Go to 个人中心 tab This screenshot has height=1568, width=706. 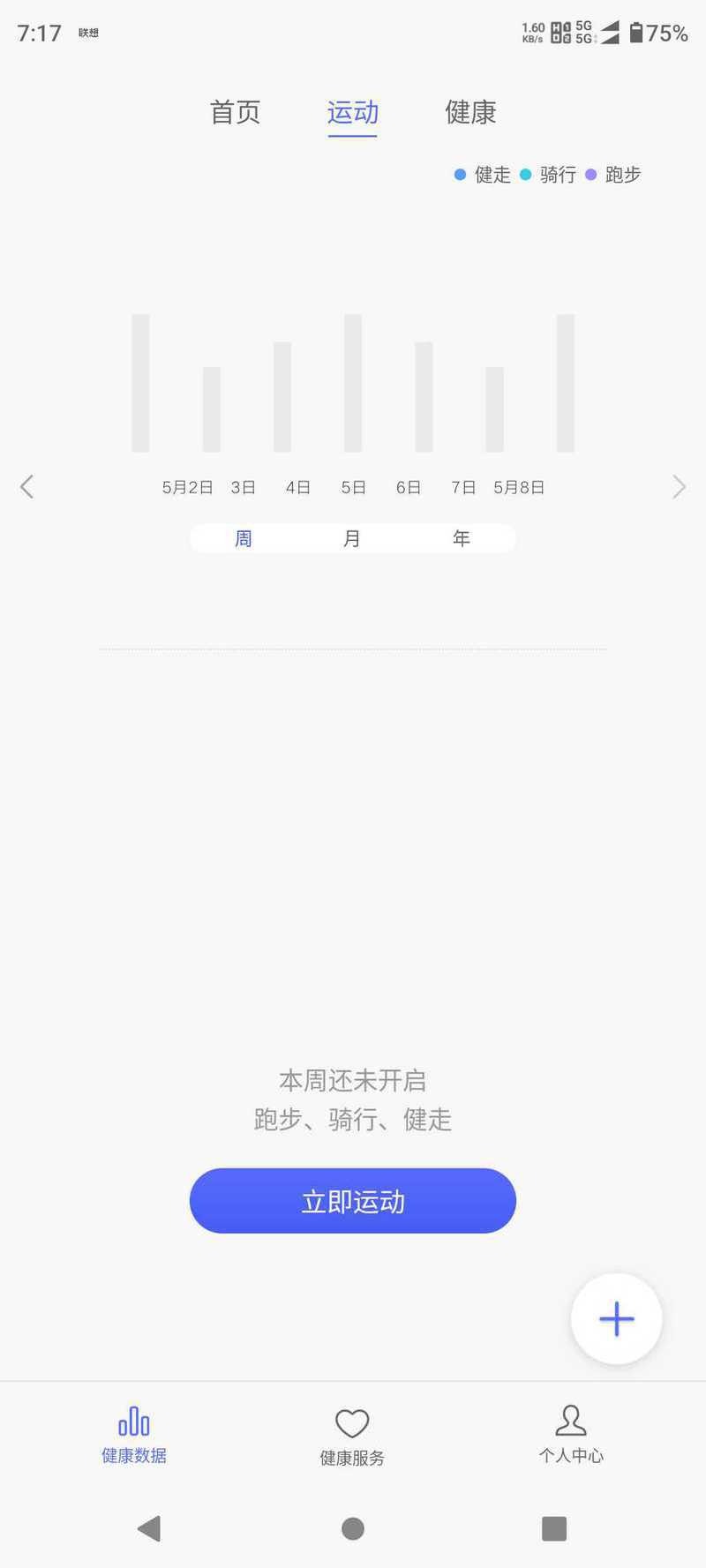(571, 1436)
